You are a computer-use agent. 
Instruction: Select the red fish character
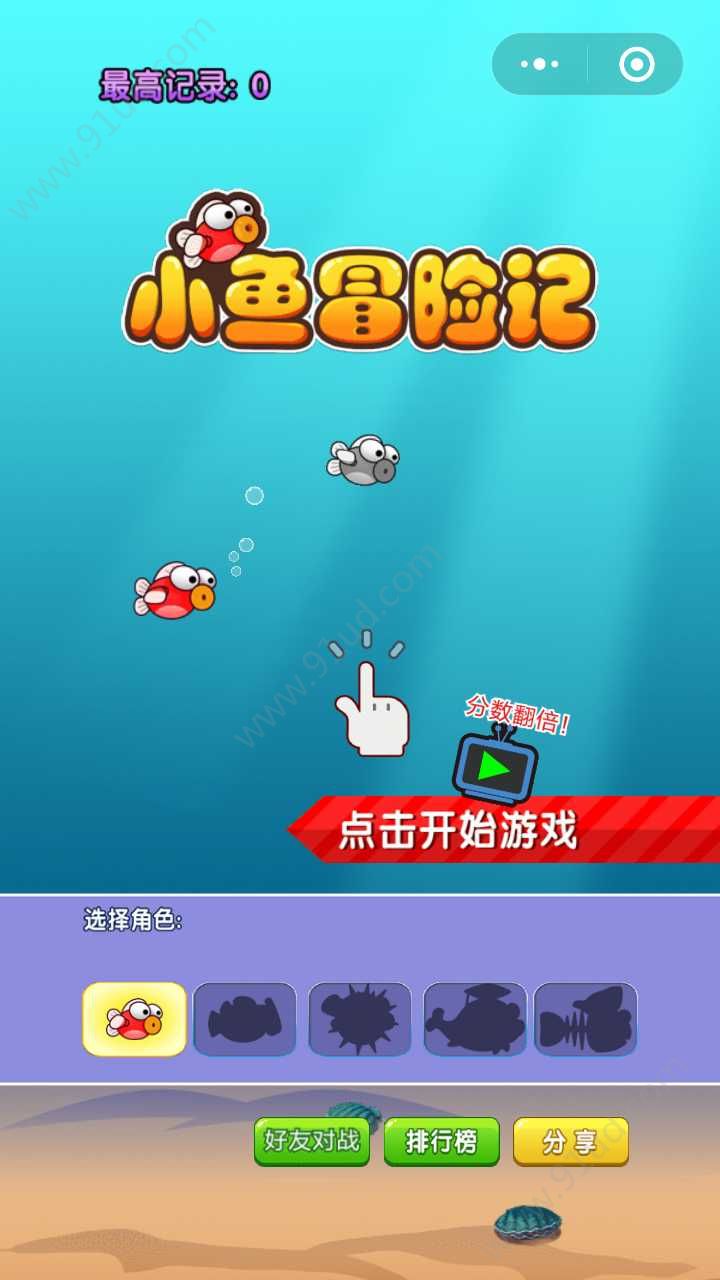[x=134, y=1019]
